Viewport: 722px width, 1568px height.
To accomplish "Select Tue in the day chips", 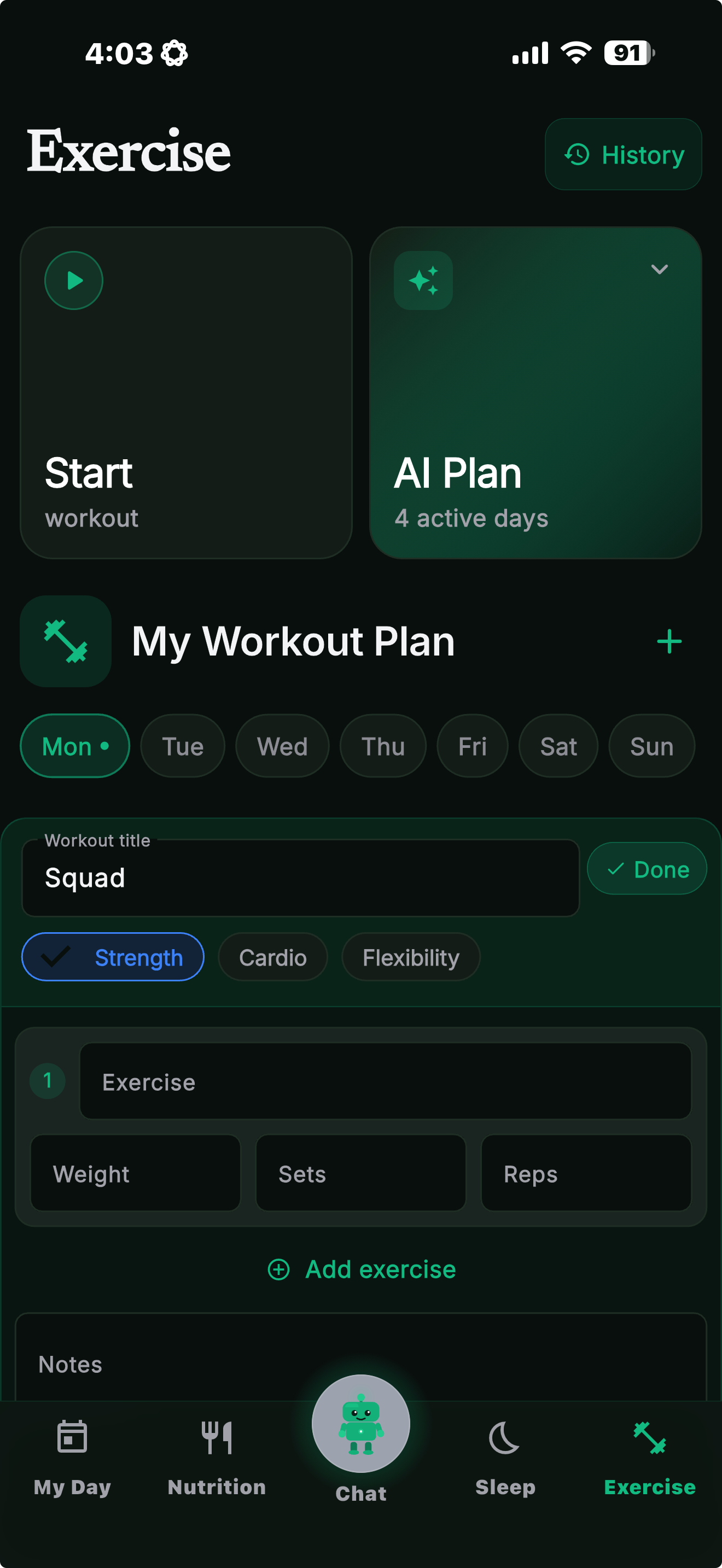I will pyautogui.click(x=183, y=746).
